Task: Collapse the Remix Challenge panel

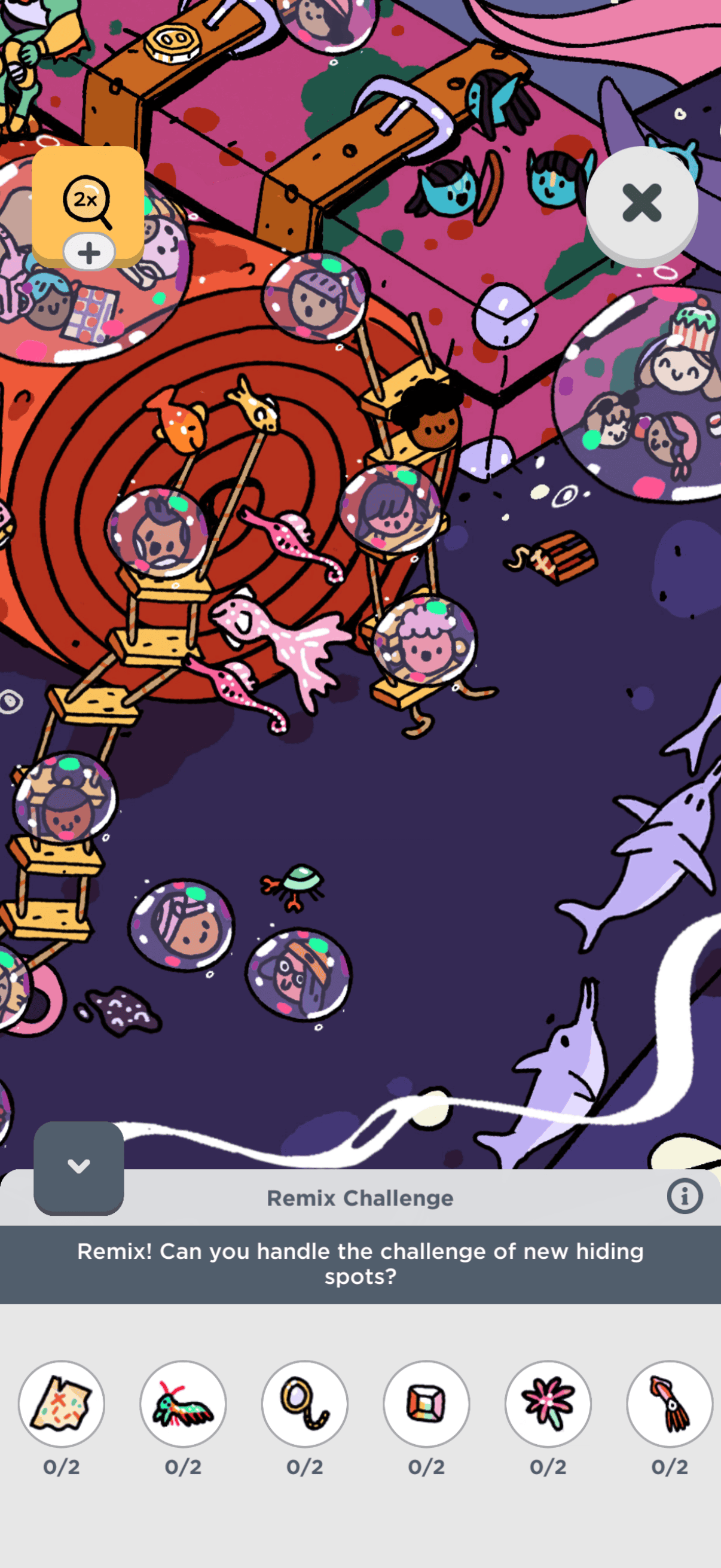Action: (78, 1166)
